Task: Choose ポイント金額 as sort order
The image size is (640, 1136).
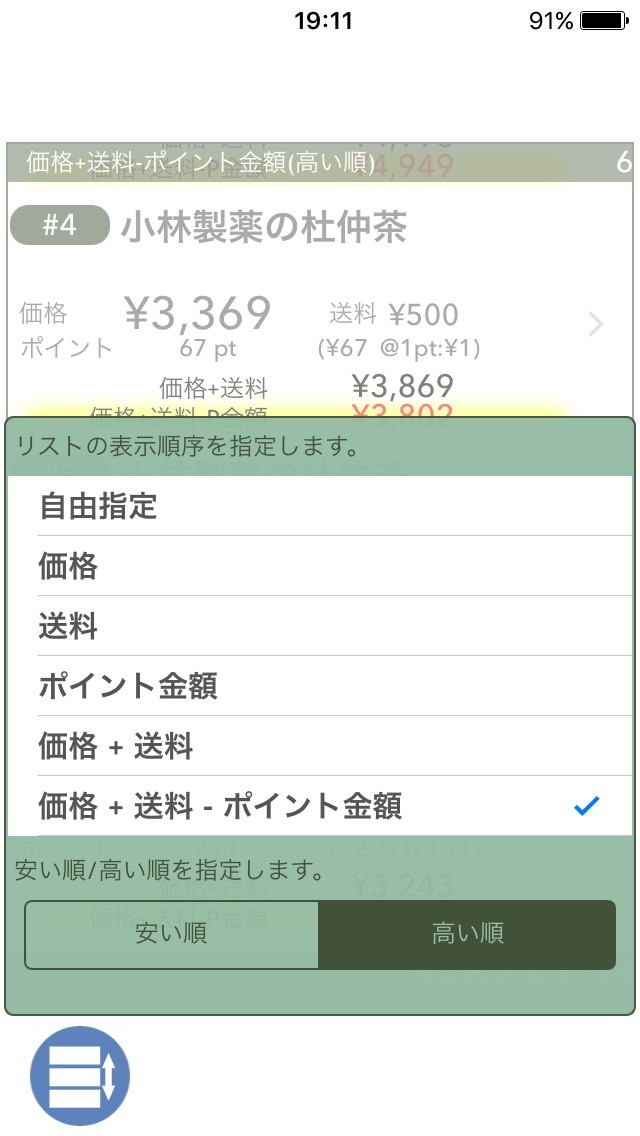Action: click(320, 686)
